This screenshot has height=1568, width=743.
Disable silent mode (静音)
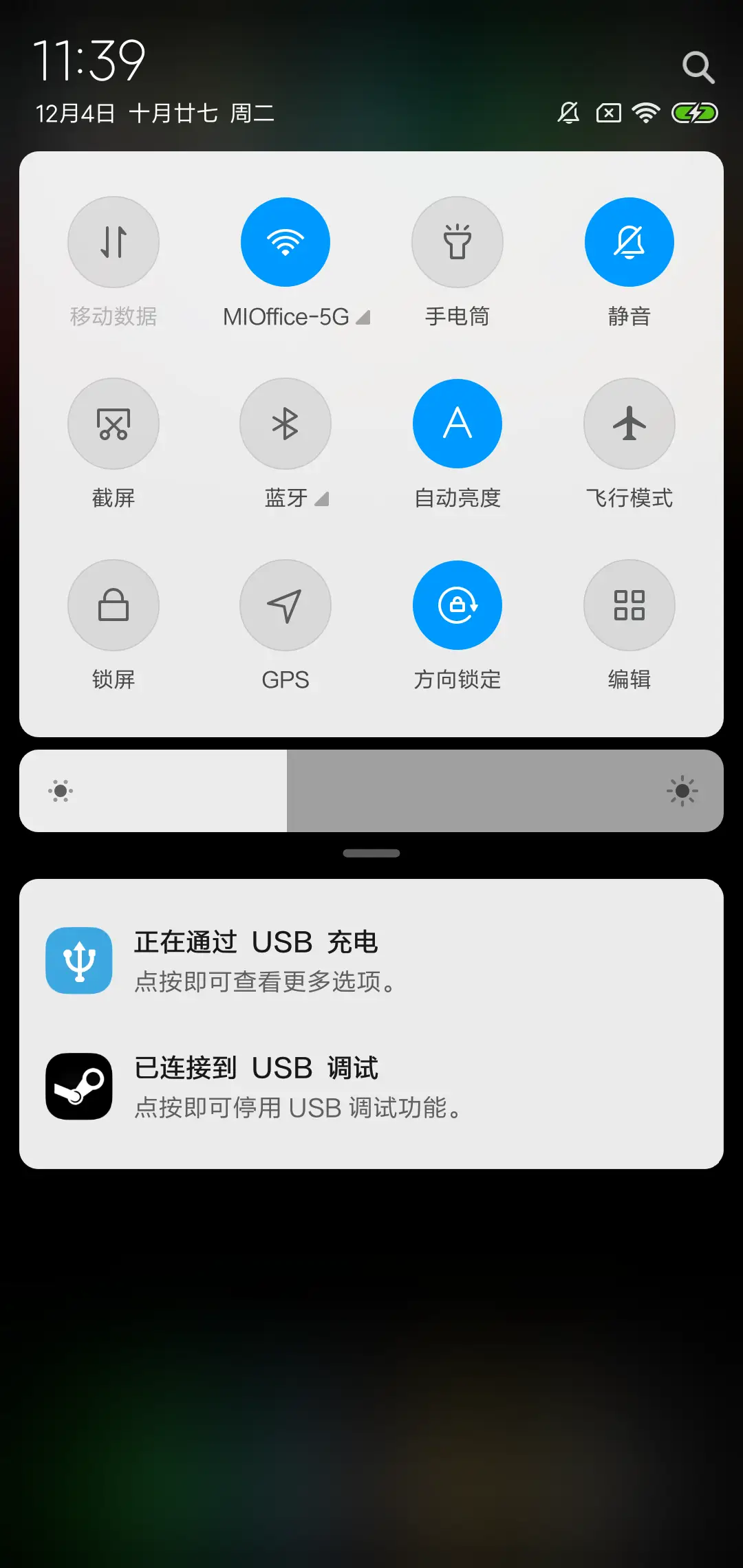(629, 242)
